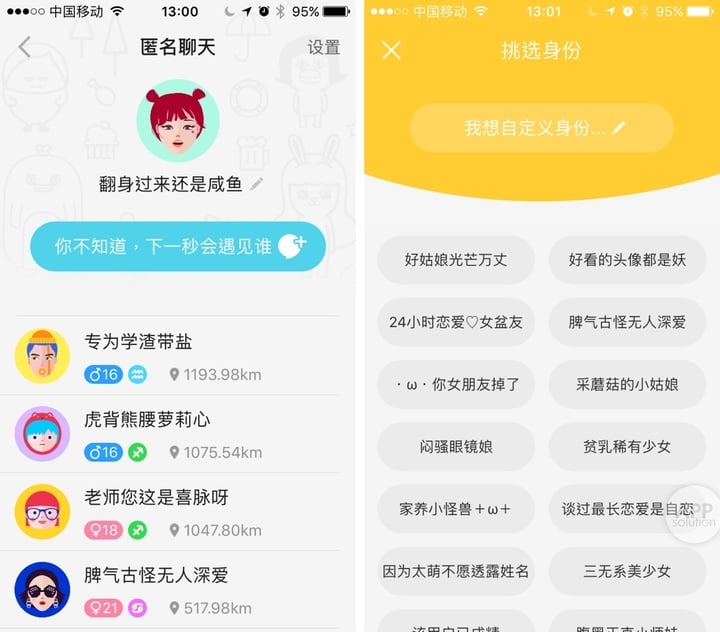This screenshot has width=720, height=632.
Task: Pick identity 24小时恋爱♡女盆友
Action: [x=456, y=322]
